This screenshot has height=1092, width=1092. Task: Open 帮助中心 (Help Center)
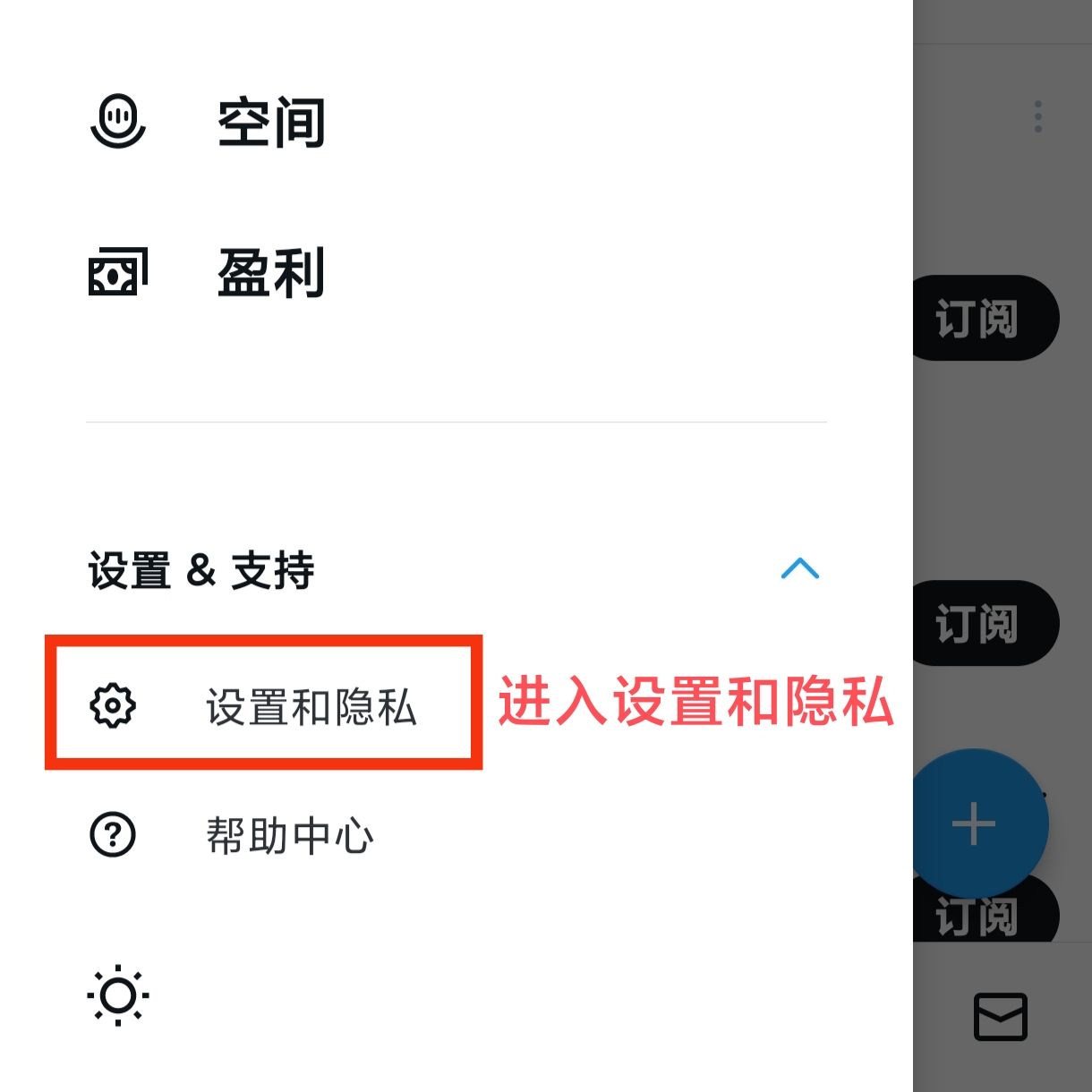pos(289,836)
